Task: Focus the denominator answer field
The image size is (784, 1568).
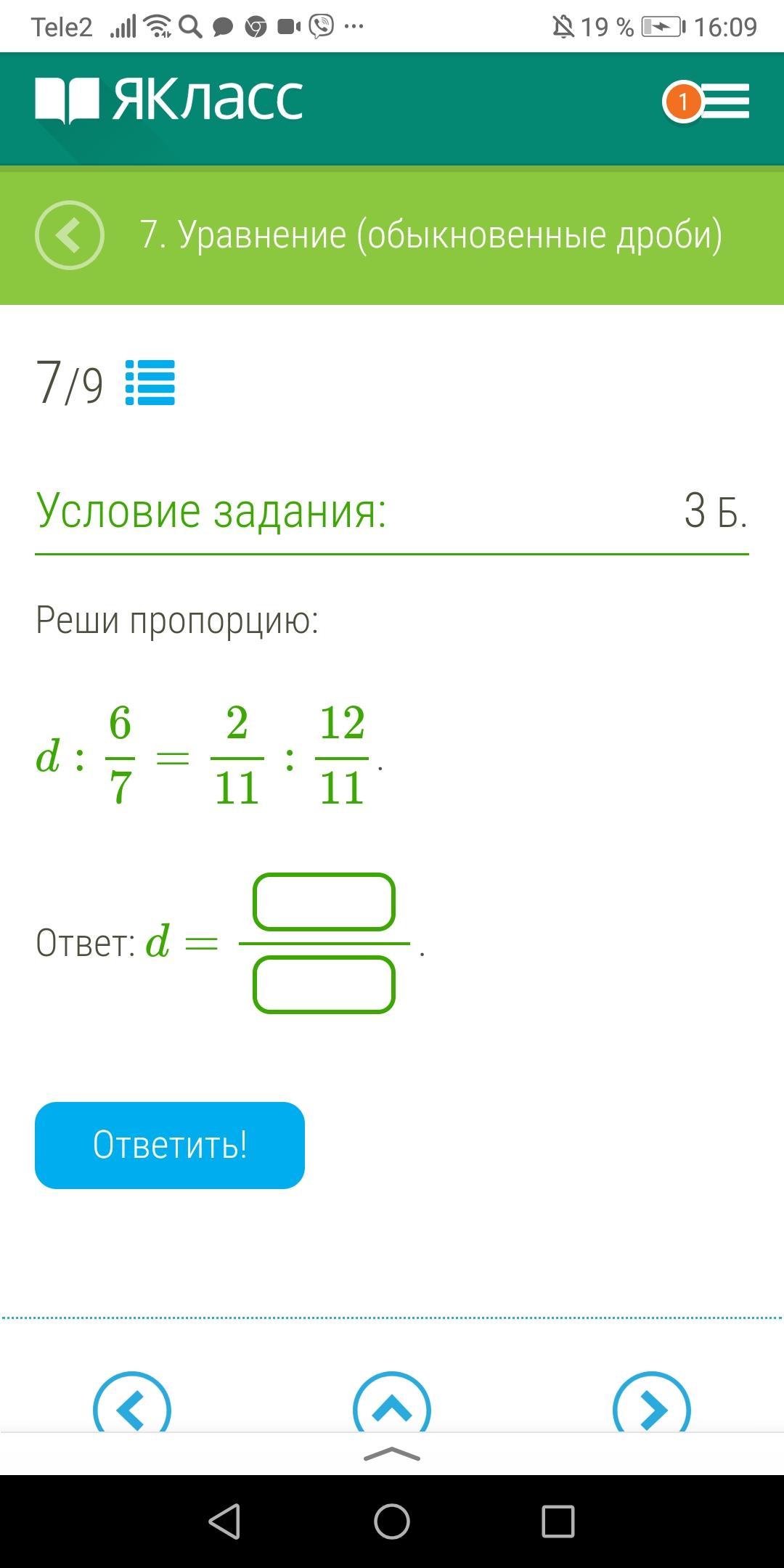Action: pos(324,985)
